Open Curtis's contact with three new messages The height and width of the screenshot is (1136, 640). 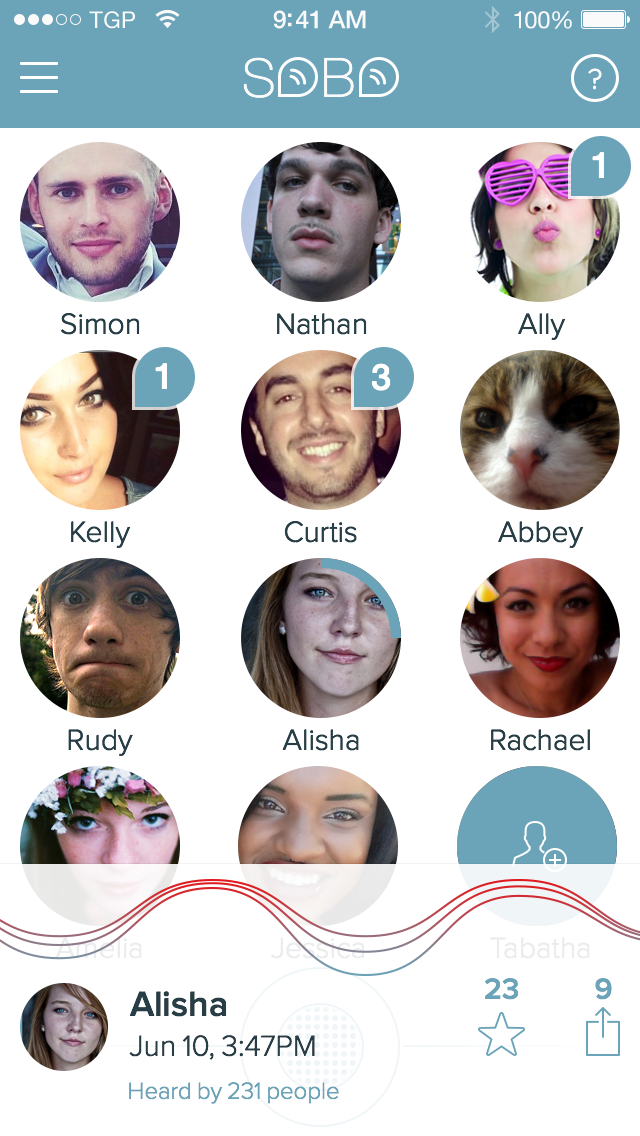(x=320, y=430)
